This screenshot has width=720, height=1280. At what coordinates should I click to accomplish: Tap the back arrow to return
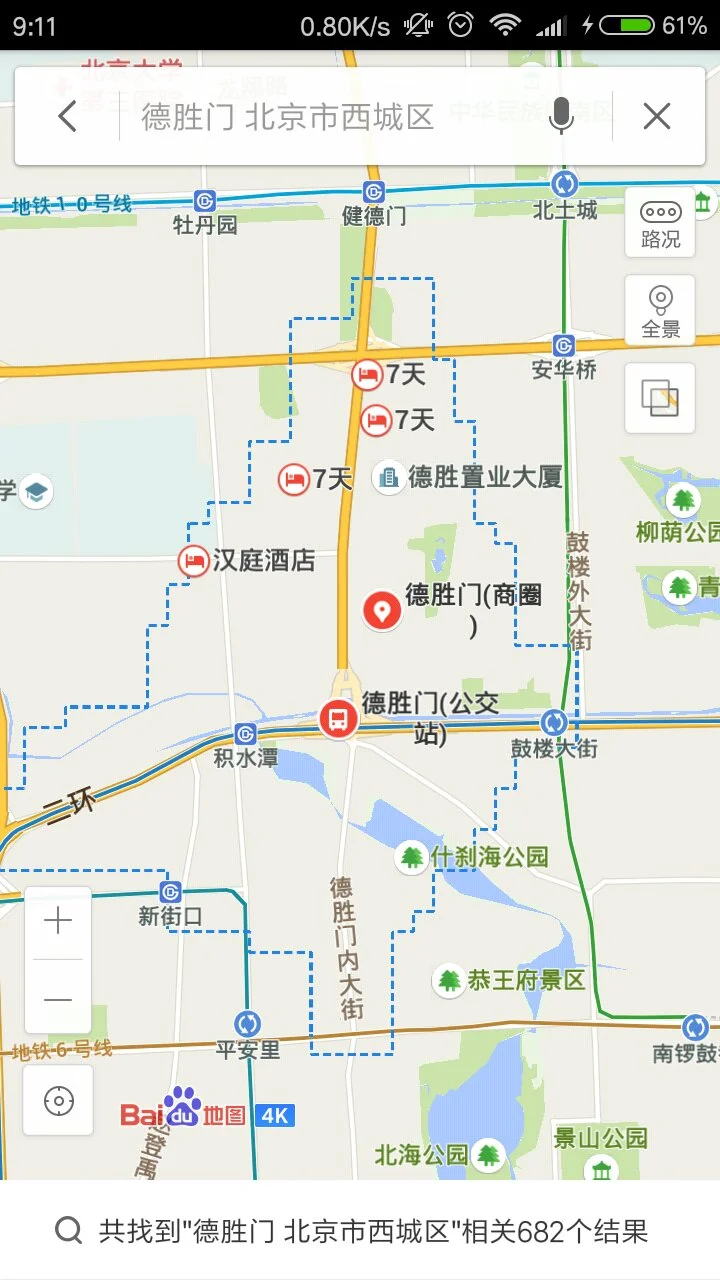click(x=67, y=116)
